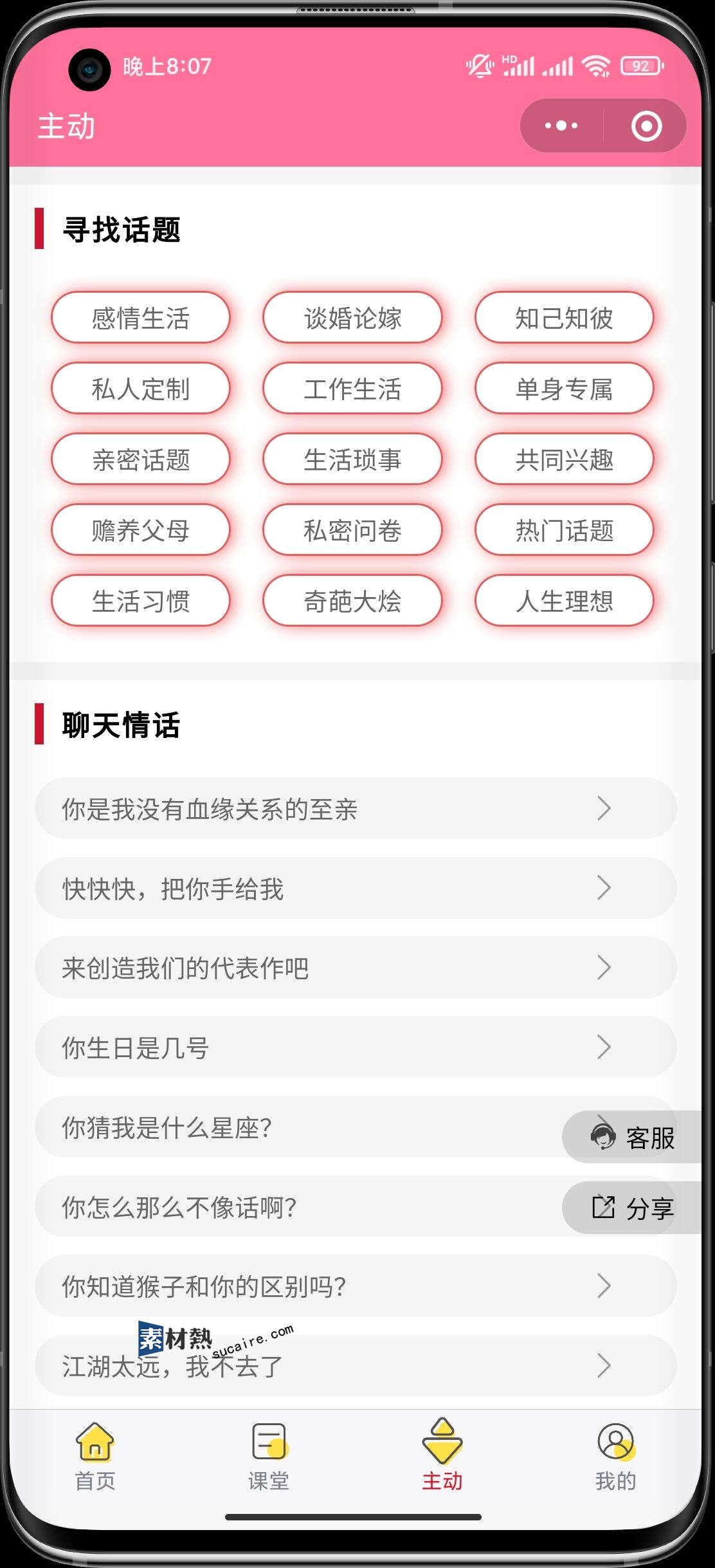The height and width of the screenshot is (1568, 715).
Task: Open 你知道猴子和你的区别吗 entry
Action: point(356,1286)
